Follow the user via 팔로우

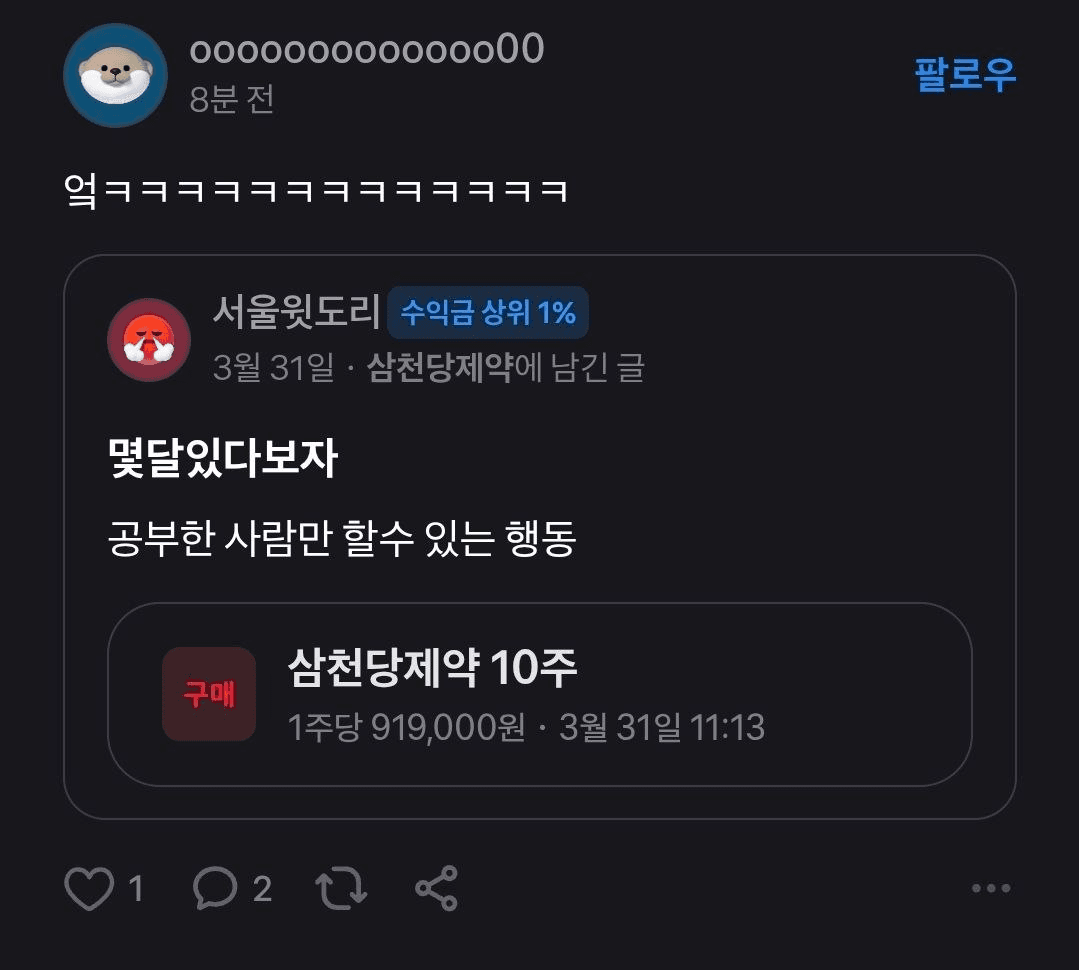coord(964,75)
